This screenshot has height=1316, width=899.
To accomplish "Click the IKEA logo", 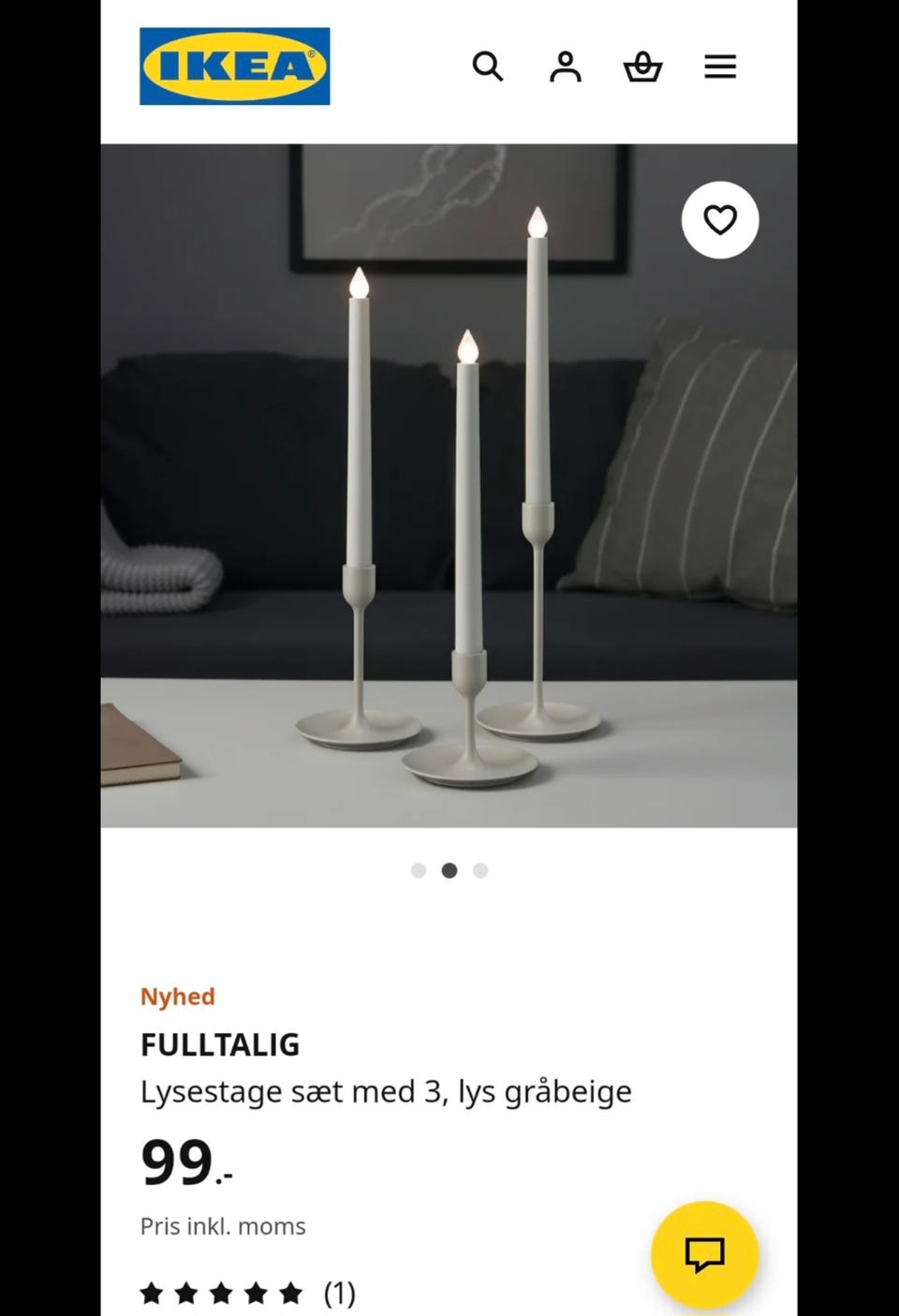I will 235,67.
